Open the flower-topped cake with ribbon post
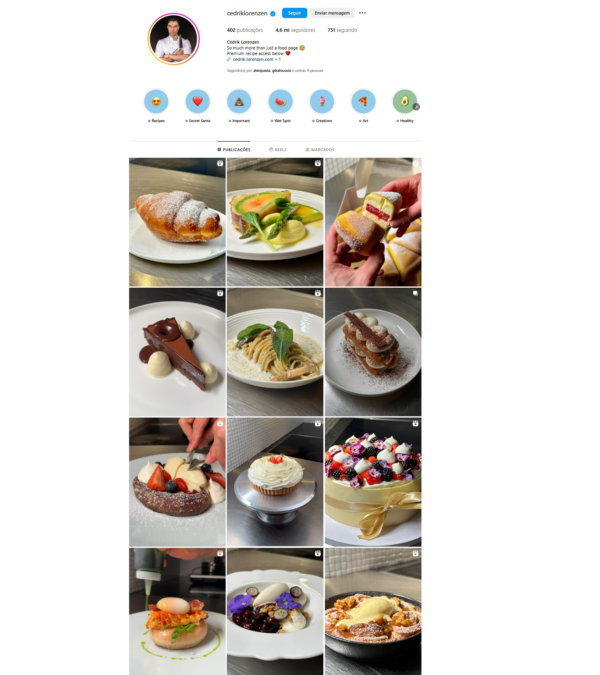Screen dimensions: 600x675 tap(373, 482)
